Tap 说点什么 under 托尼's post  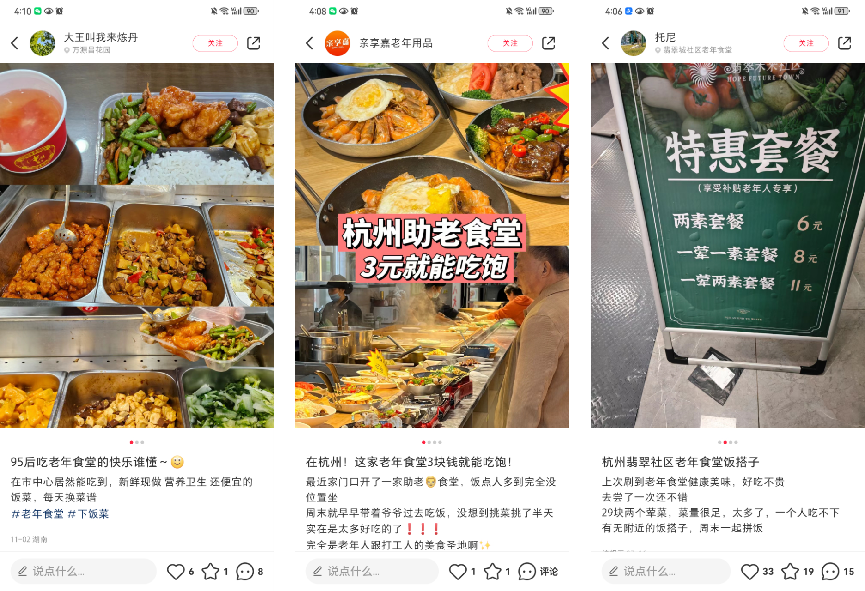(x=660, y=571)
